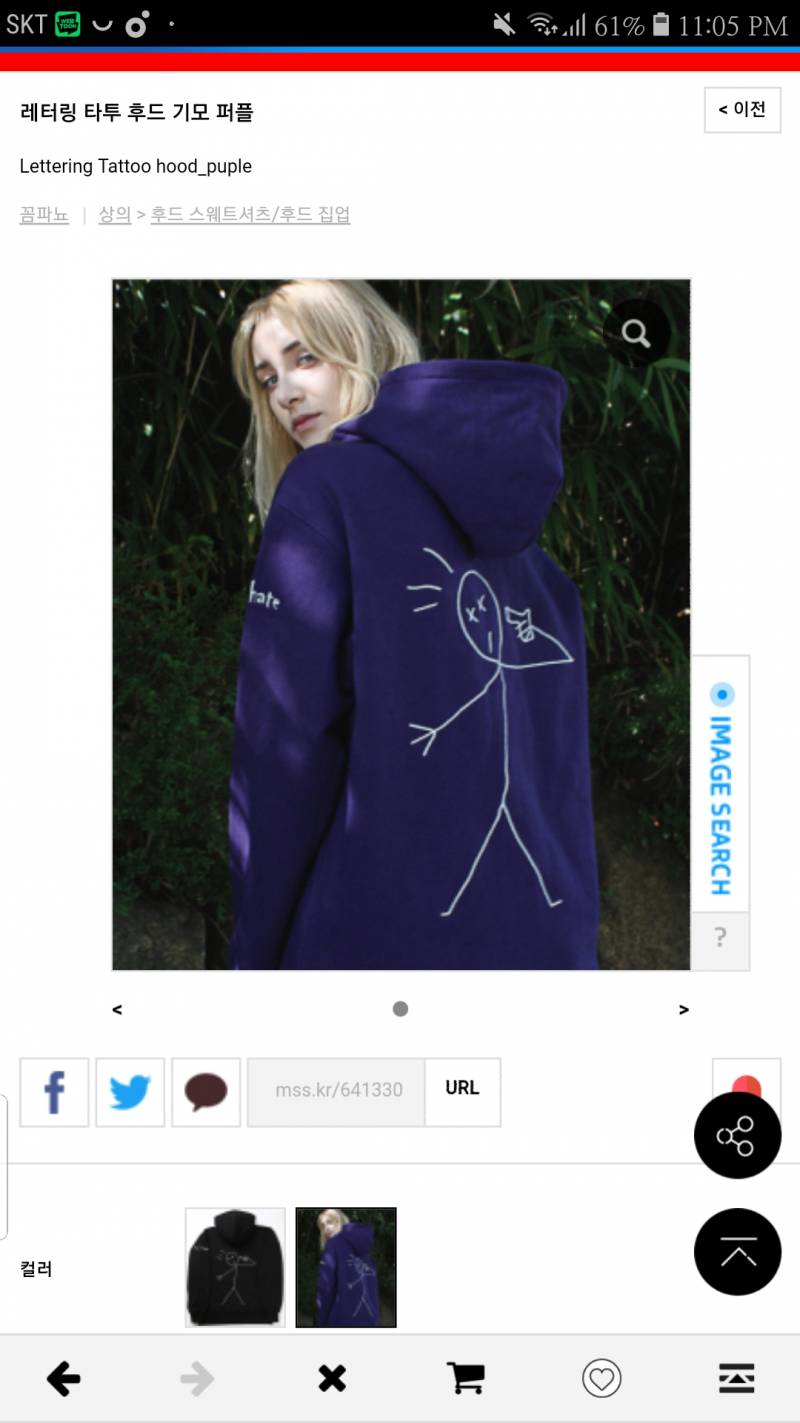Image resolution: width=800 pixels, height=1423 pixels.
Task: Show the previous product image
Action: (117, 1009)
